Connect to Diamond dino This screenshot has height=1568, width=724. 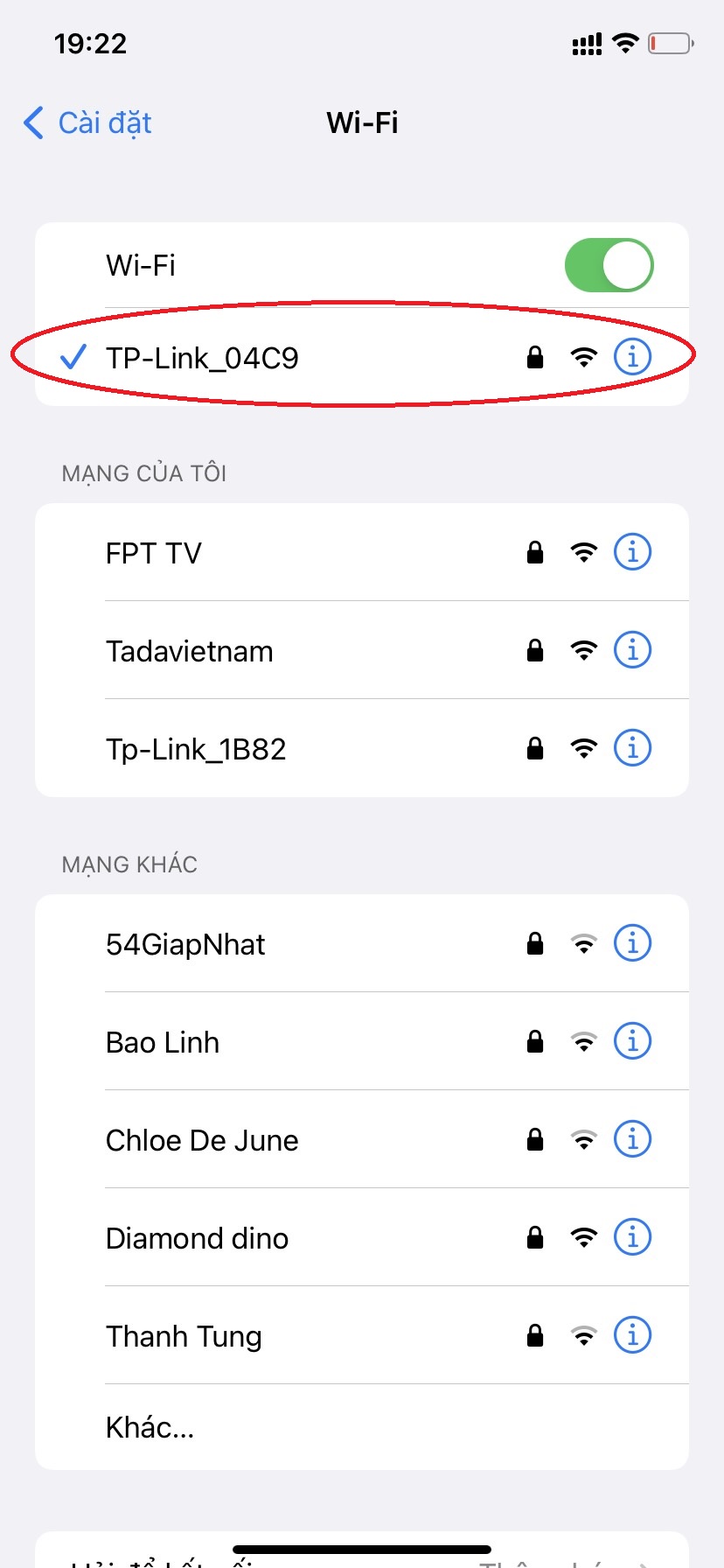point(197,1239)
